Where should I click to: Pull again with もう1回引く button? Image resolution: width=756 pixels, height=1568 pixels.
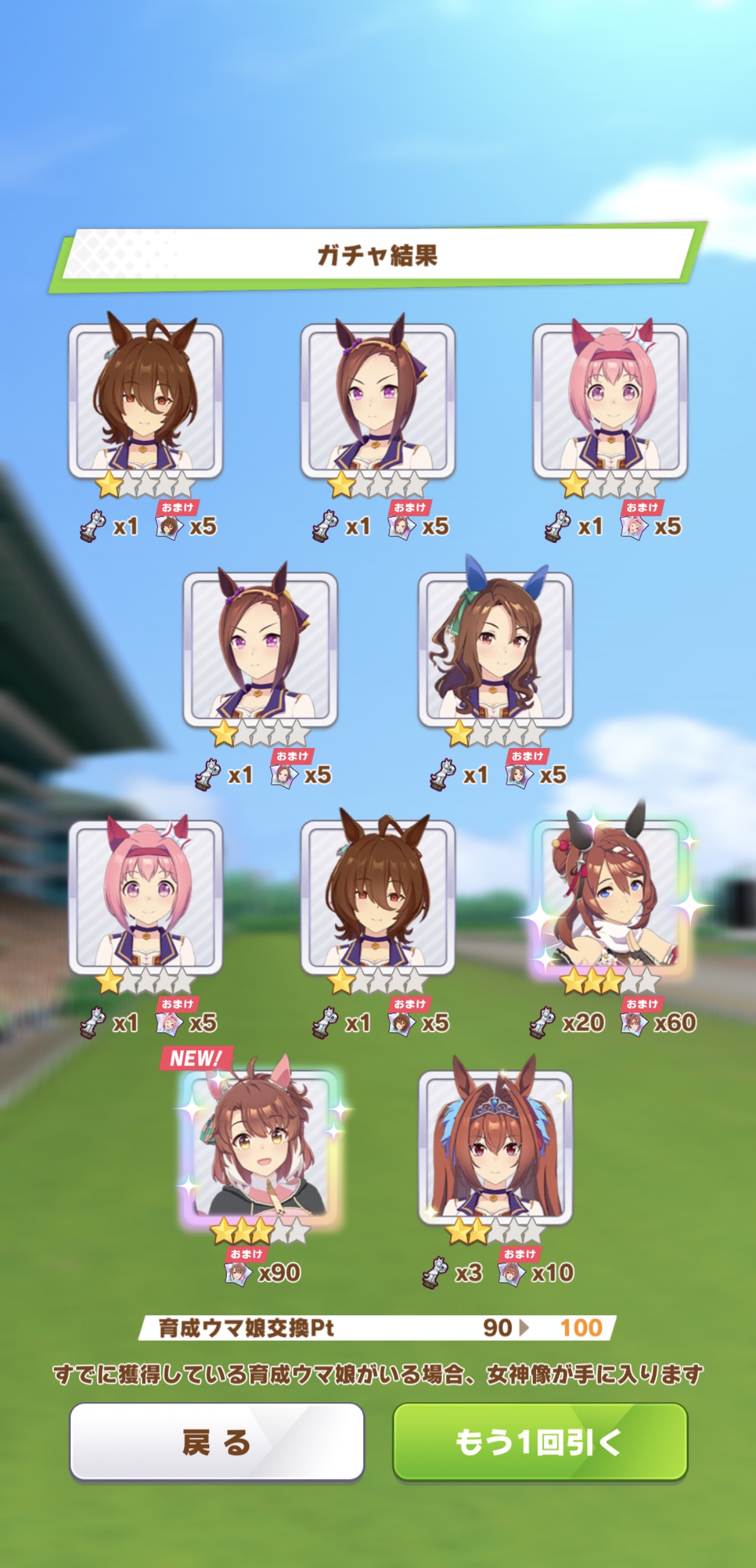click(540, 1441)
